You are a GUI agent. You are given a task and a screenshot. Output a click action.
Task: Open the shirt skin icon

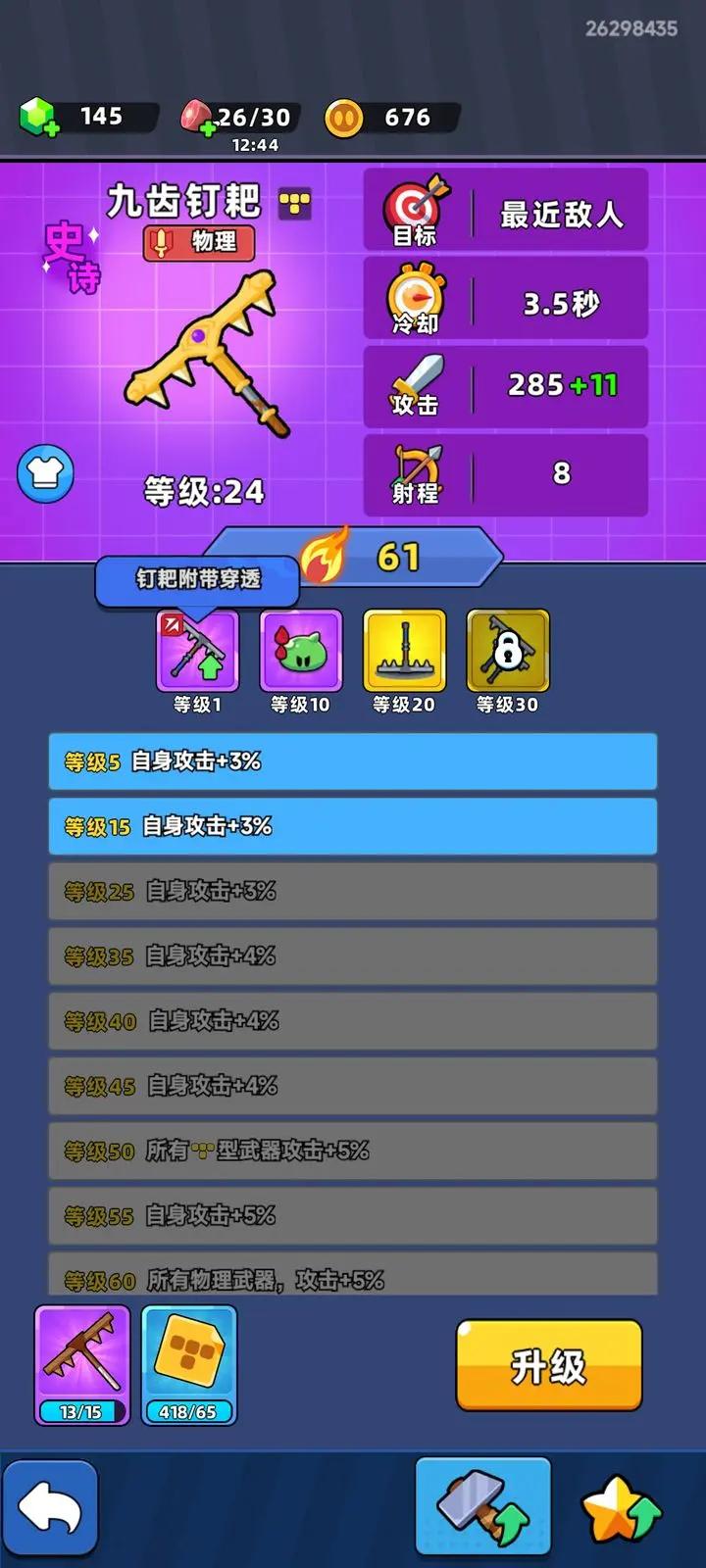click(x=45, y=474)
